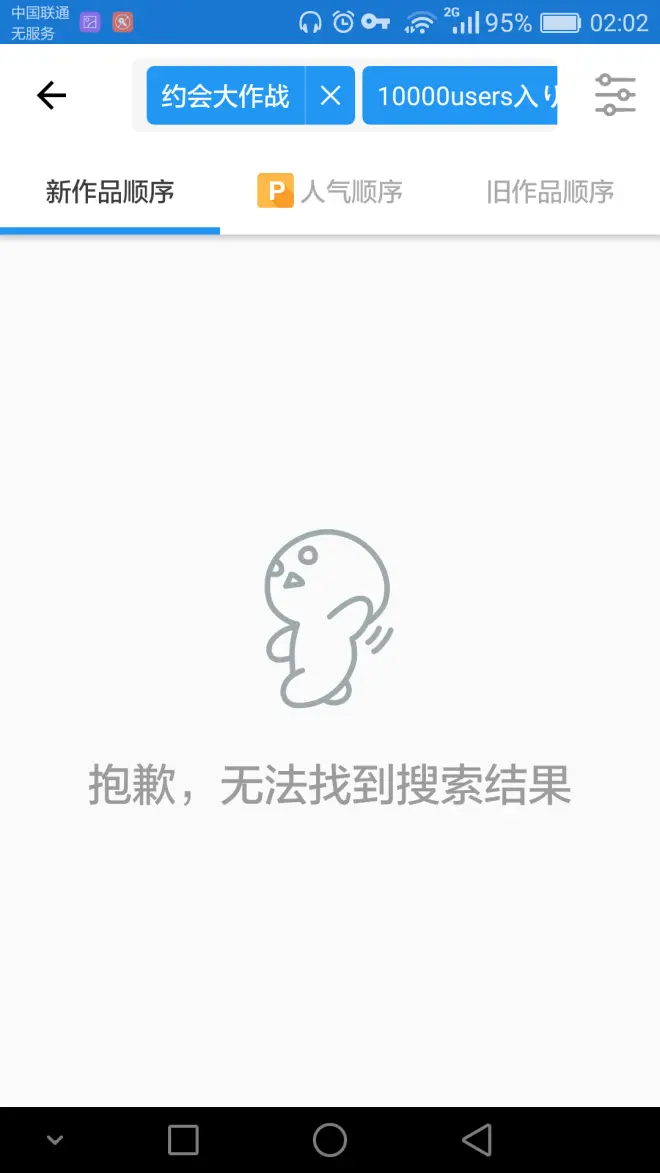660x1173 pixels.
Task: Switch to the 旧作品顺序 tab
Action: pos(550,192)
